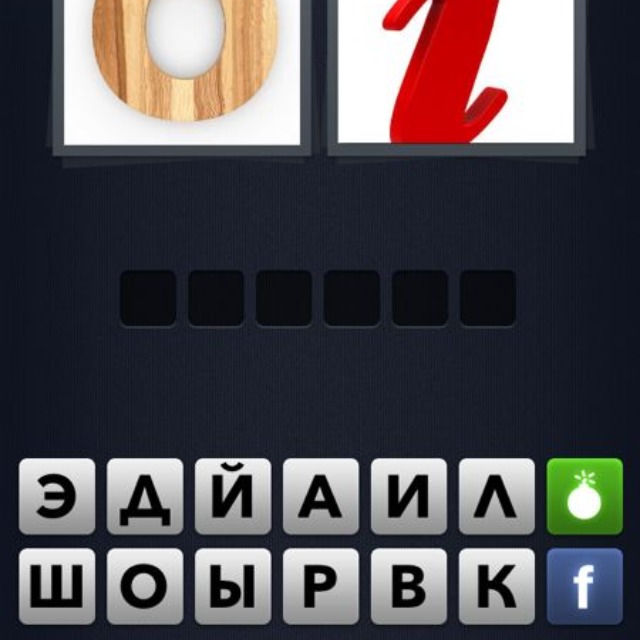Enlarge the red letter picture
Image resolution: width=640 pixels, height=640 pixels.
(456, 73)
